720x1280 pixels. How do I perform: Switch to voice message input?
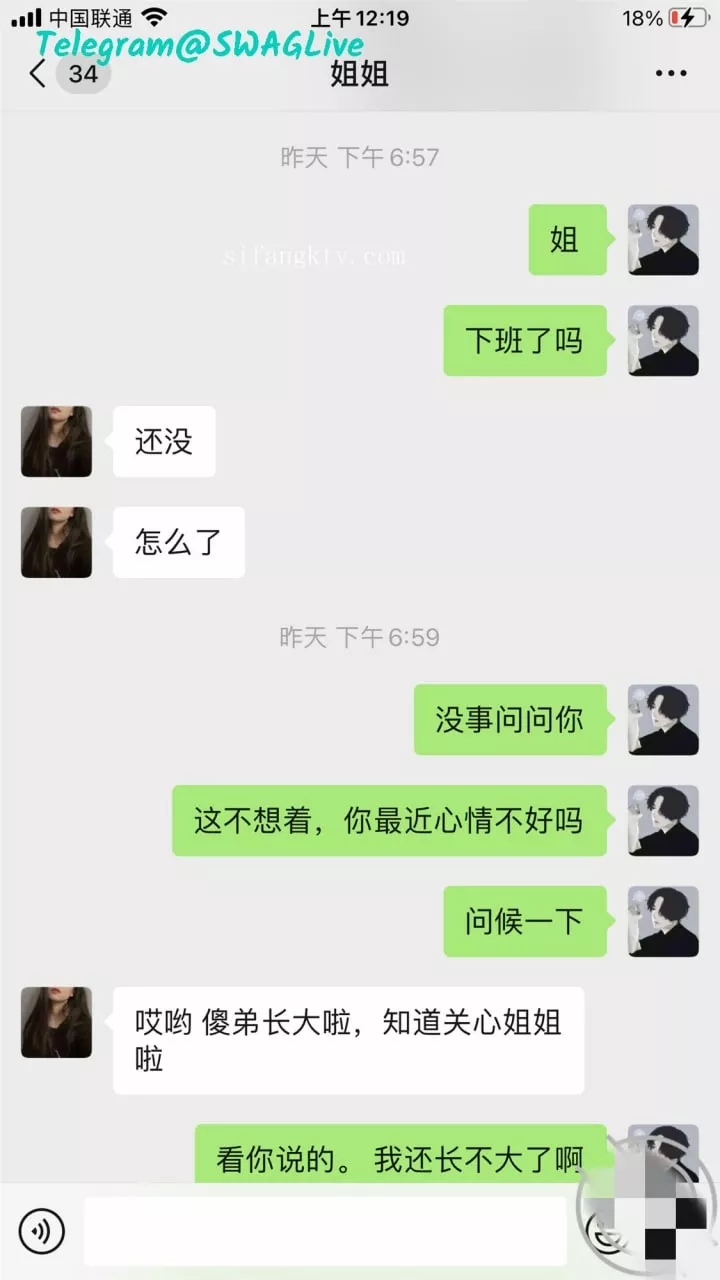coord(41,1230)
